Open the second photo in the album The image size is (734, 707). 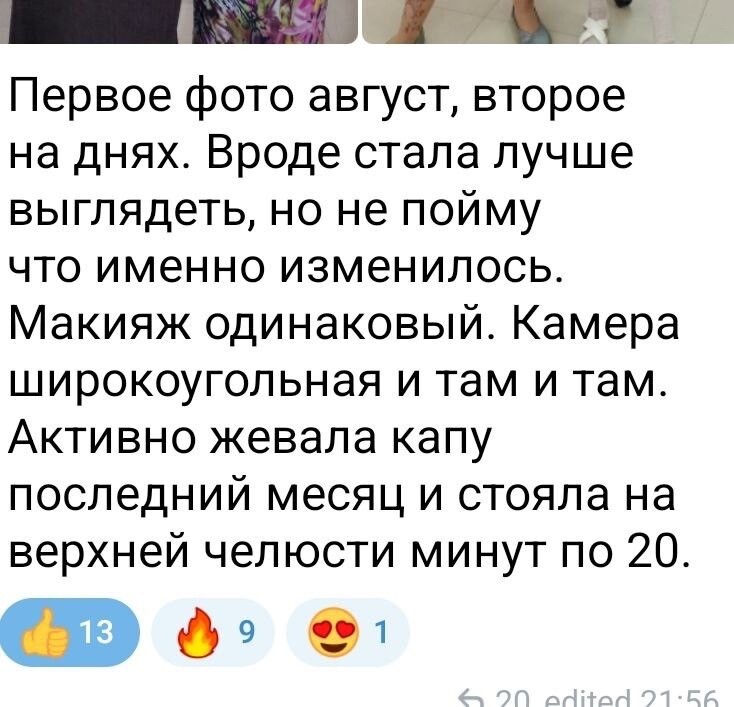(547, 20)
